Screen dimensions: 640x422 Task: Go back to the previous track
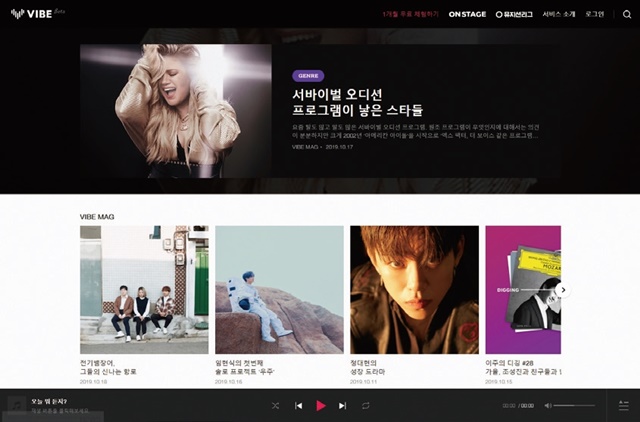coord(298,405)
